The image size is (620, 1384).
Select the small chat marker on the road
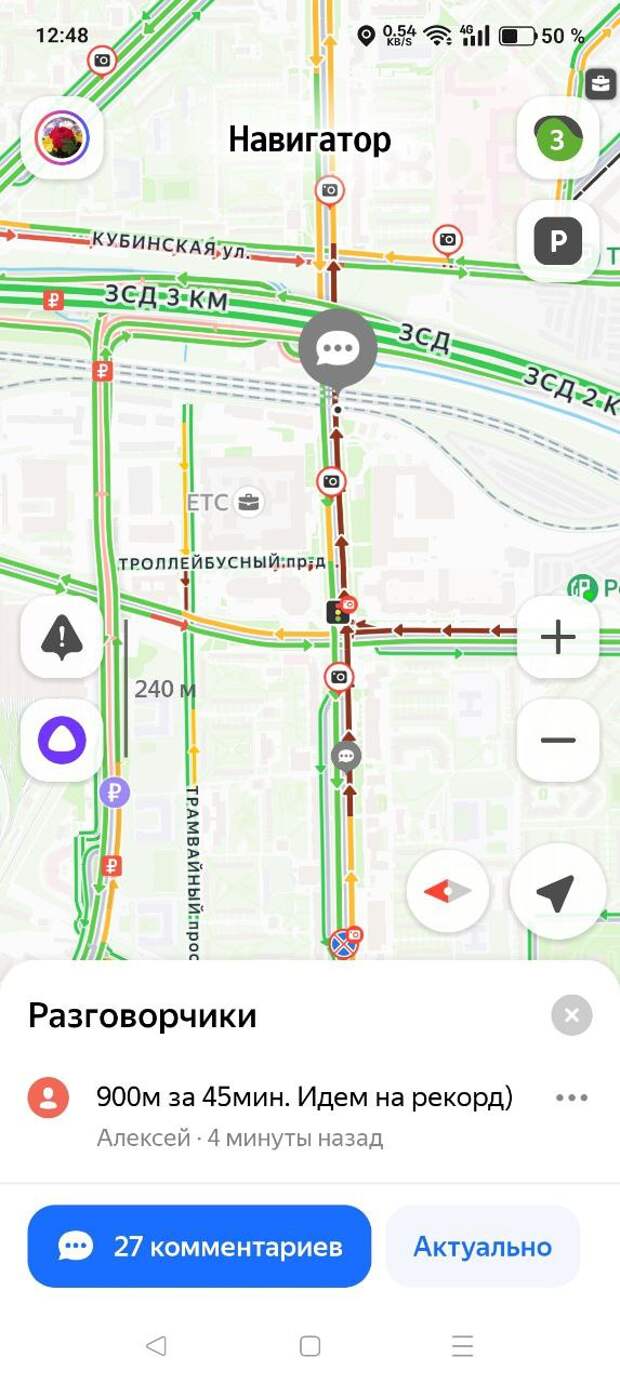tap(346, 755)
